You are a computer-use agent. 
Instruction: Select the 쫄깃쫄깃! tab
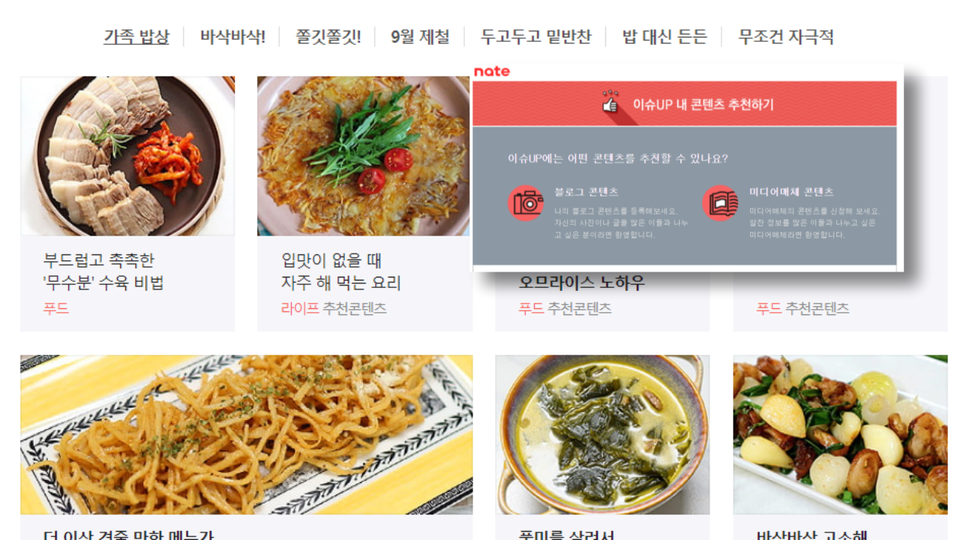pos(327,37)
